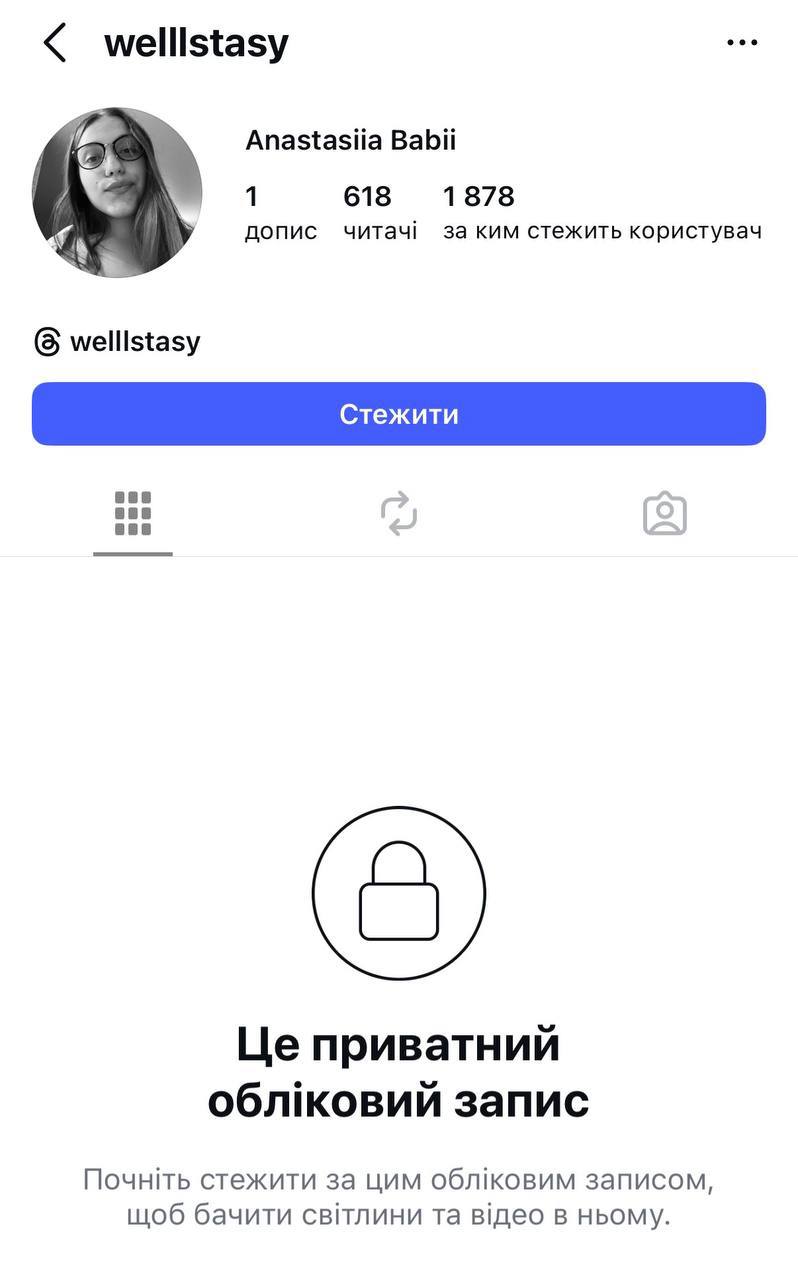
Task: Open the three-dot overflow menu
Action: [x=741, y=43]
